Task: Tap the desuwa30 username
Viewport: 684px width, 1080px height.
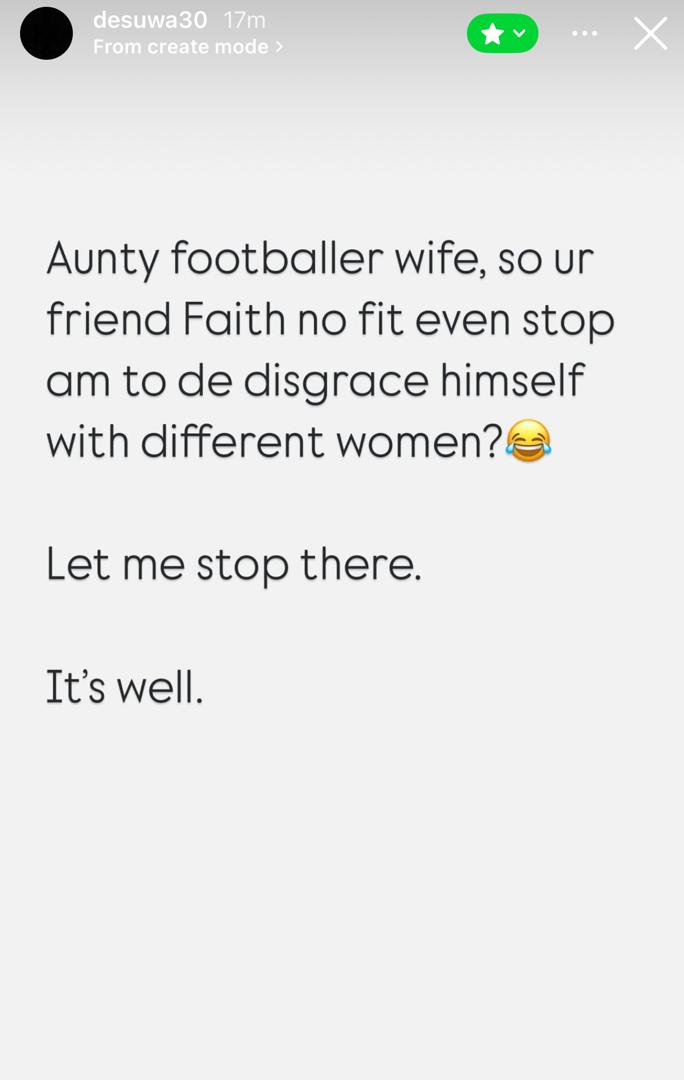Action: [x=150, y=20]
